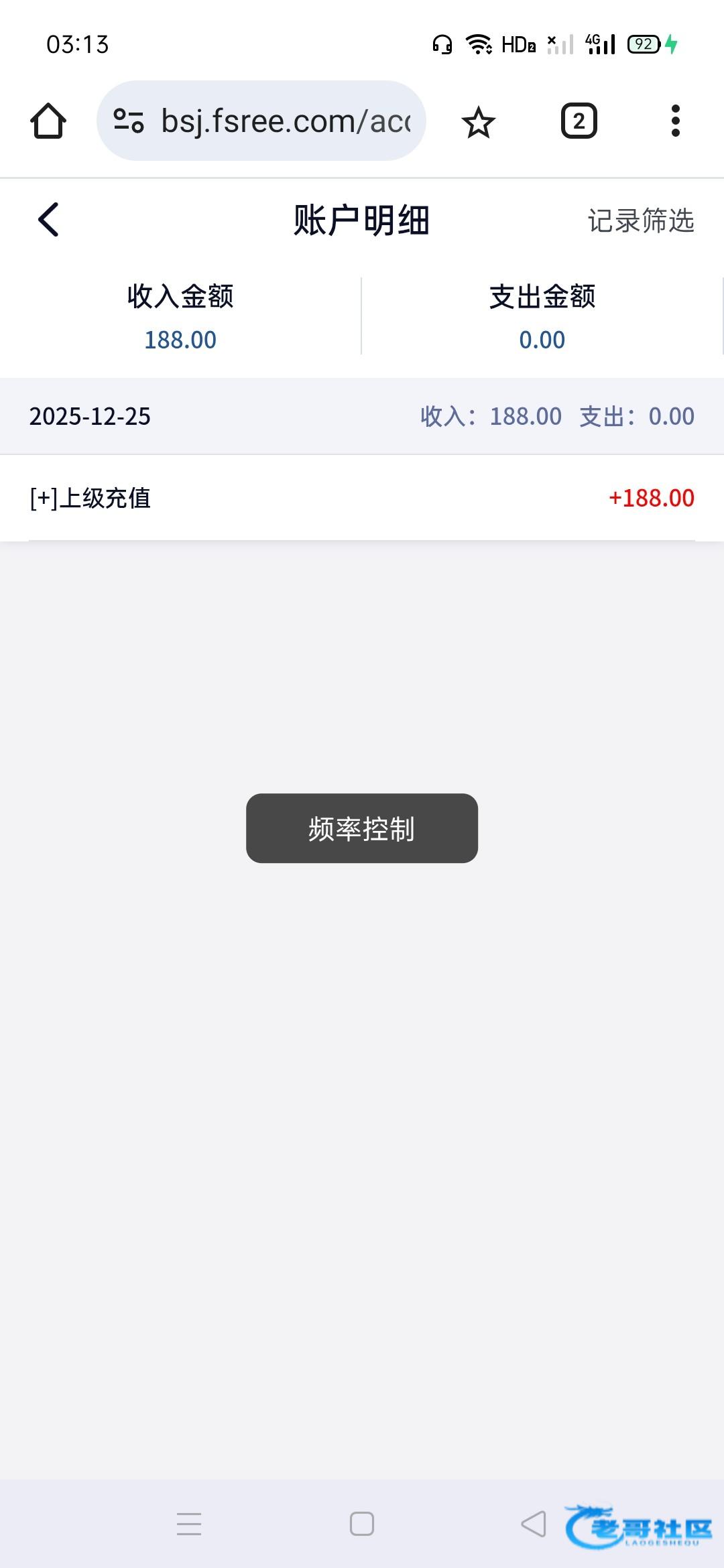
Task: View site info icon in address bar
Action: pyautogui.click(x=129, y=121)
